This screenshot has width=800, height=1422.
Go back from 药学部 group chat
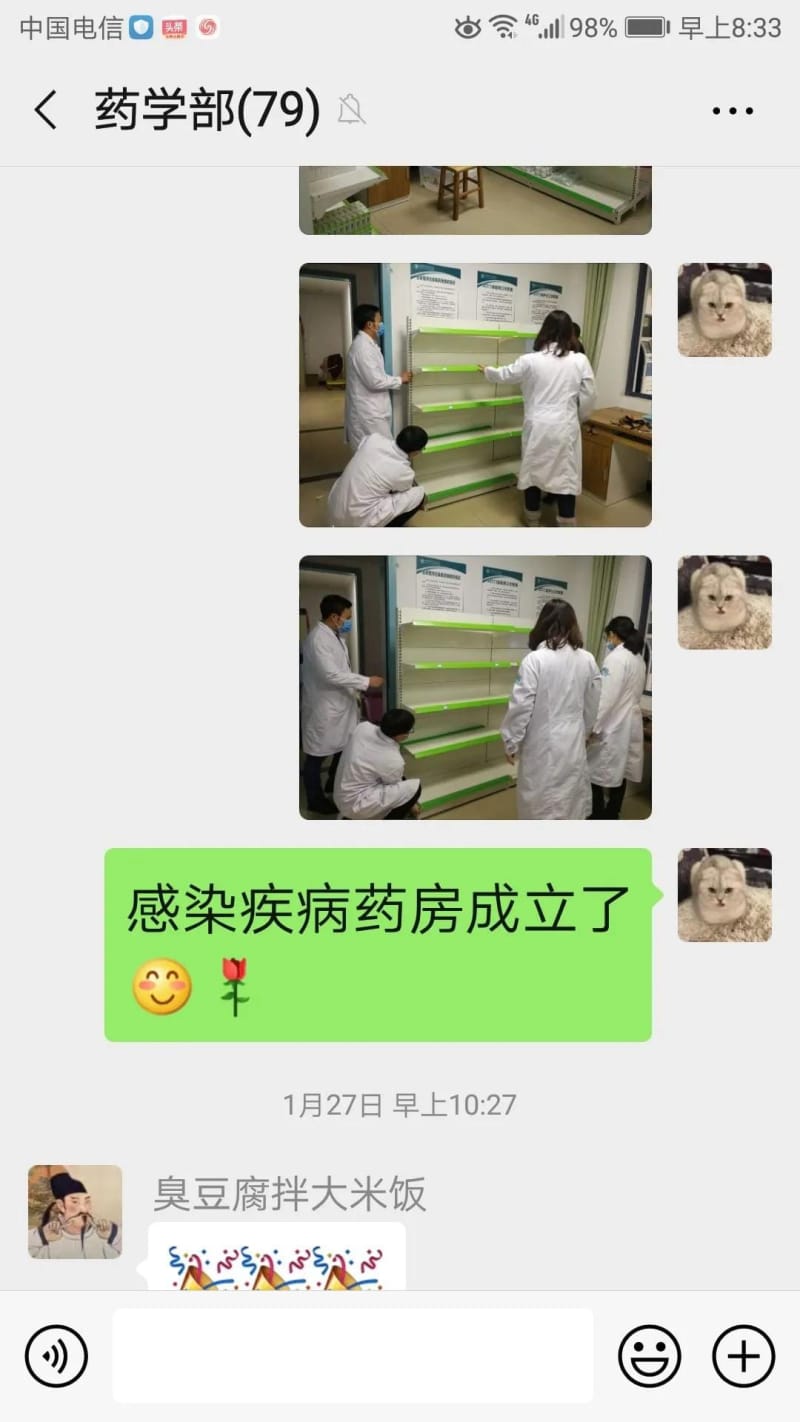pyautogui.click(x=46, y=110)
